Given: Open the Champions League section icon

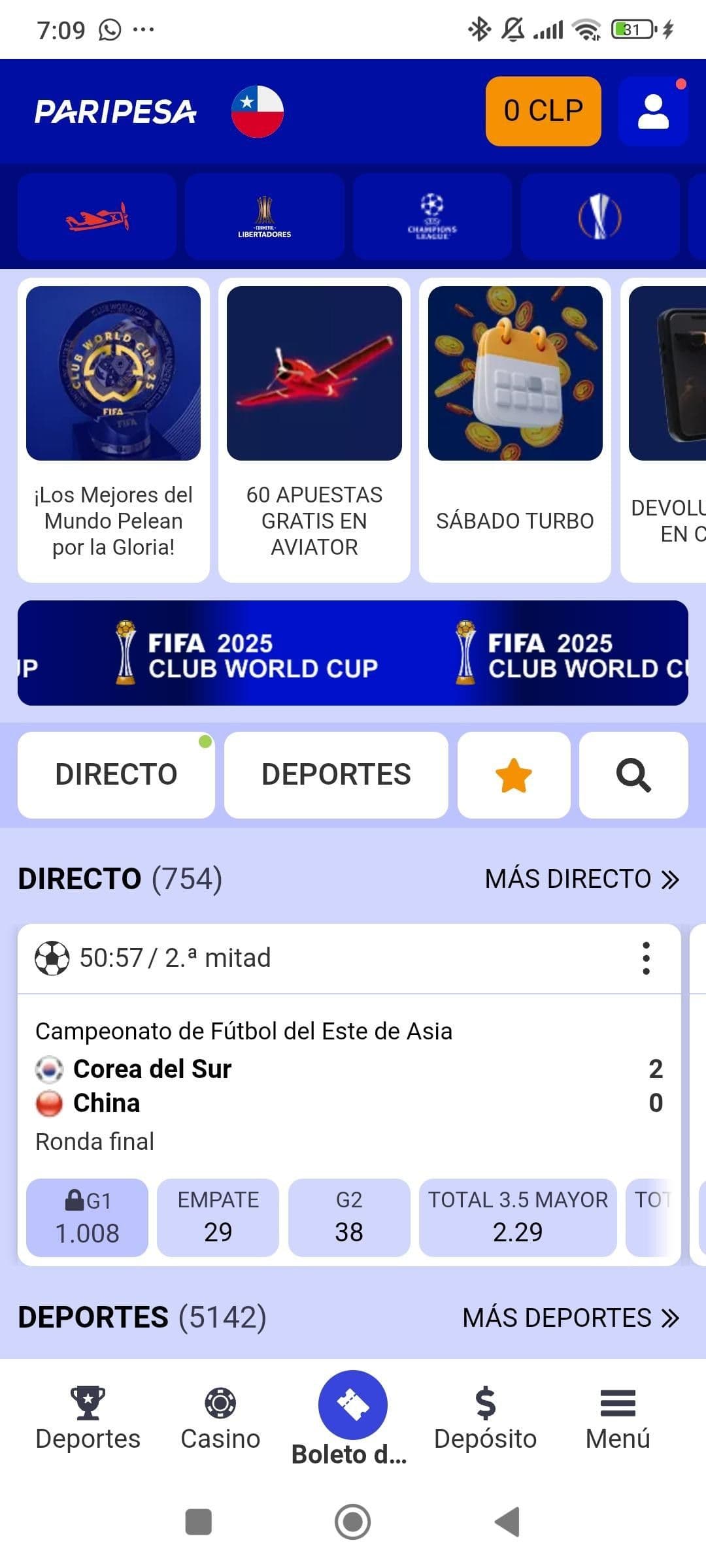Looking at the screenshot, I should tap(432, 217).
